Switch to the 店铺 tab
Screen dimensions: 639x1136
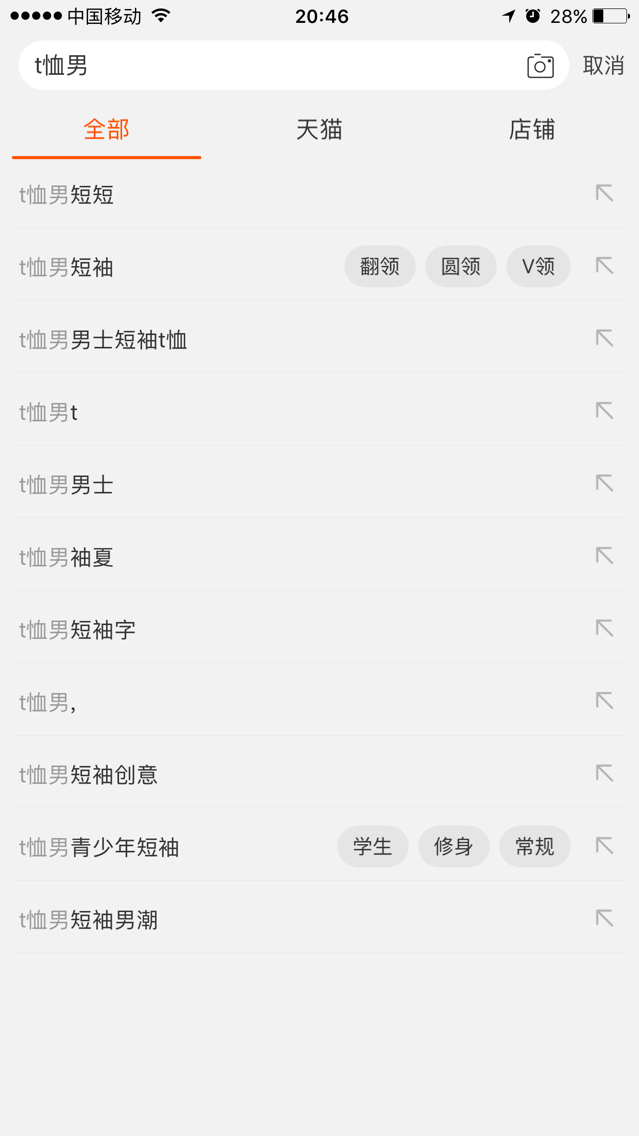click(x=532, y=130)
